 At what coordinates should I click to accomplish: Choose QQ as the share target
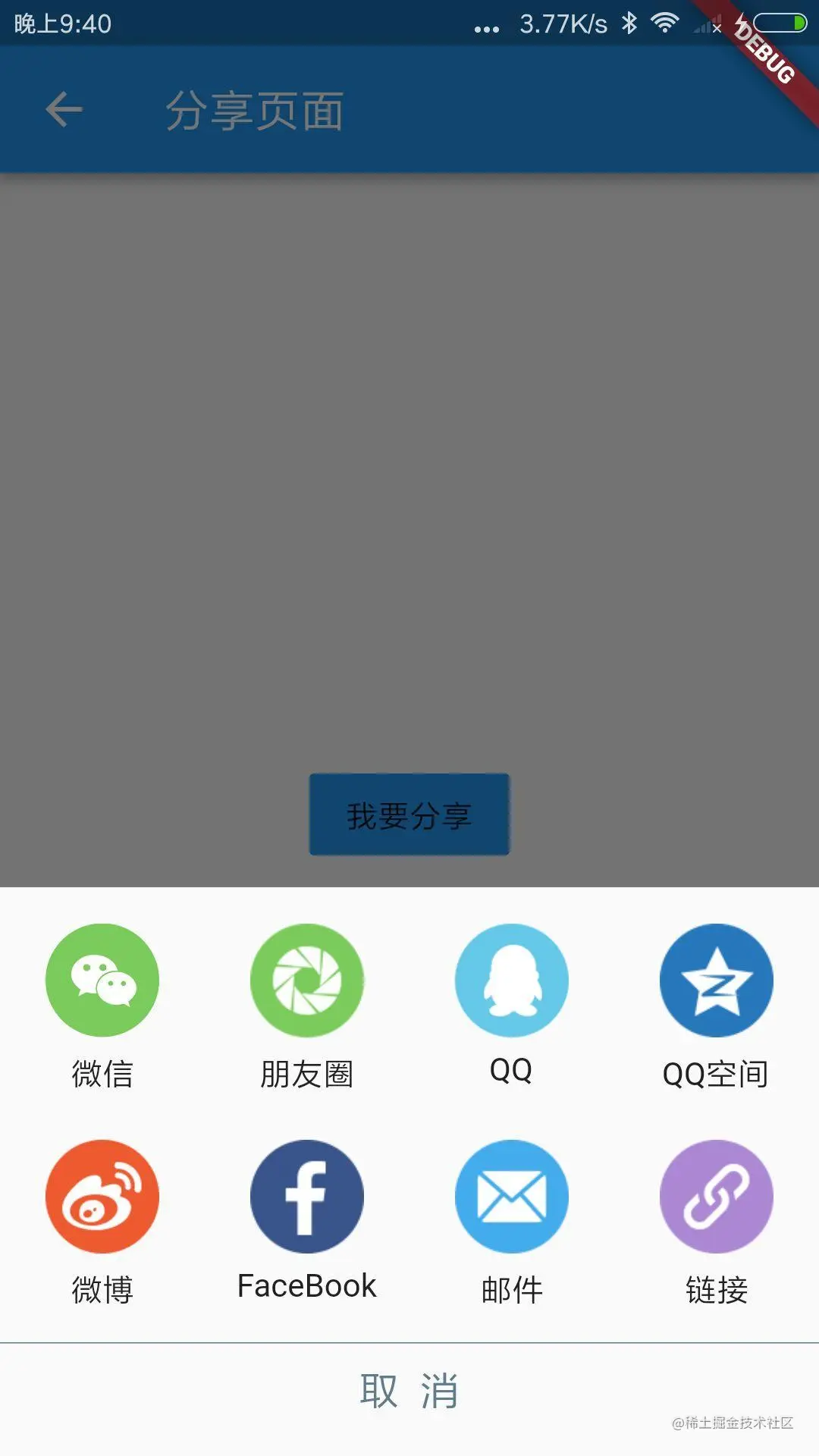coord(512,981)
